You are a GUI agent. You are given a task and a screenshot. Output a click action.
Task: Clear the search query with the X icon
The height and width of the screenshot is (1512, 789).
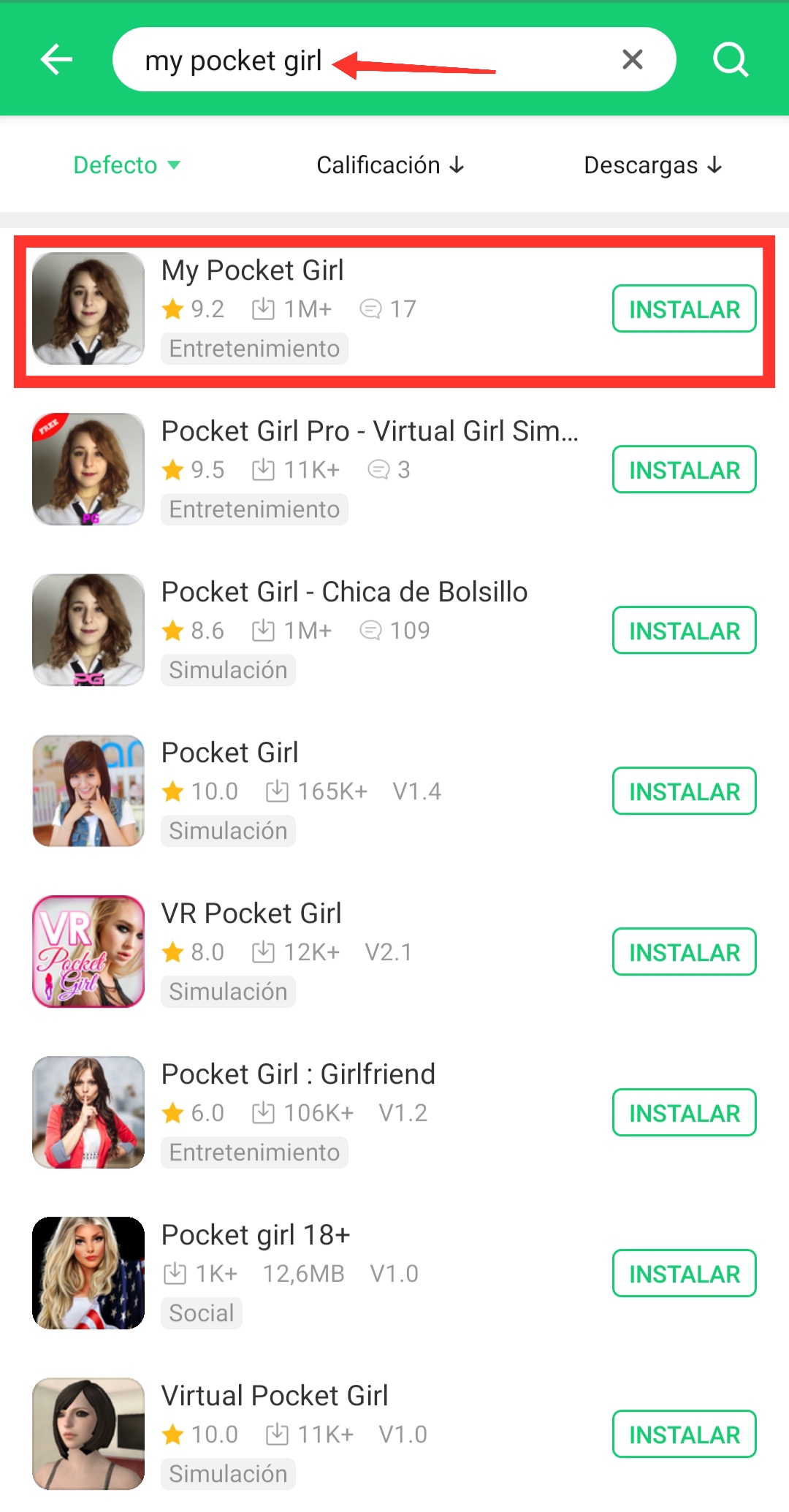[x=631, y=59]
